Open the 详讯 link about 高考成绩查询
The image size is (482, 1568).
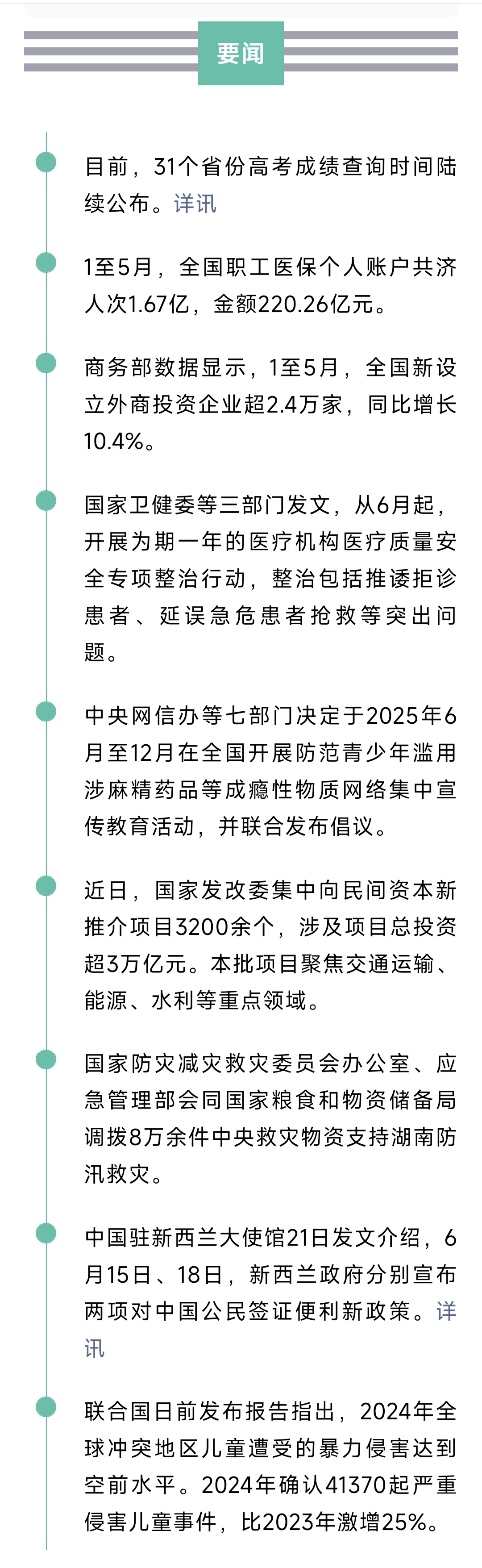click(195, 203)
